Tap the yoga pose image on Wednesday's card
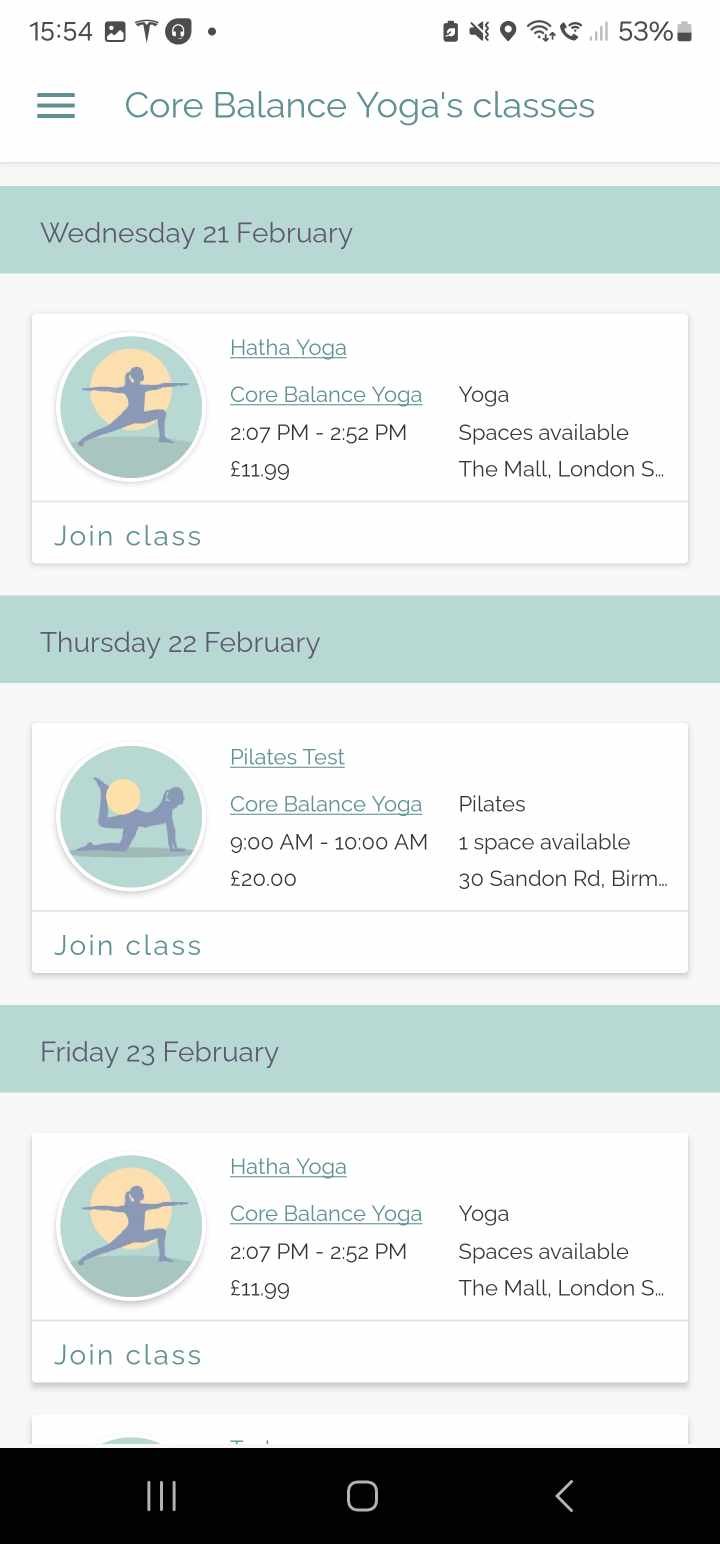This screenshot has height=1544, width=720. click(x=131, y=407)
